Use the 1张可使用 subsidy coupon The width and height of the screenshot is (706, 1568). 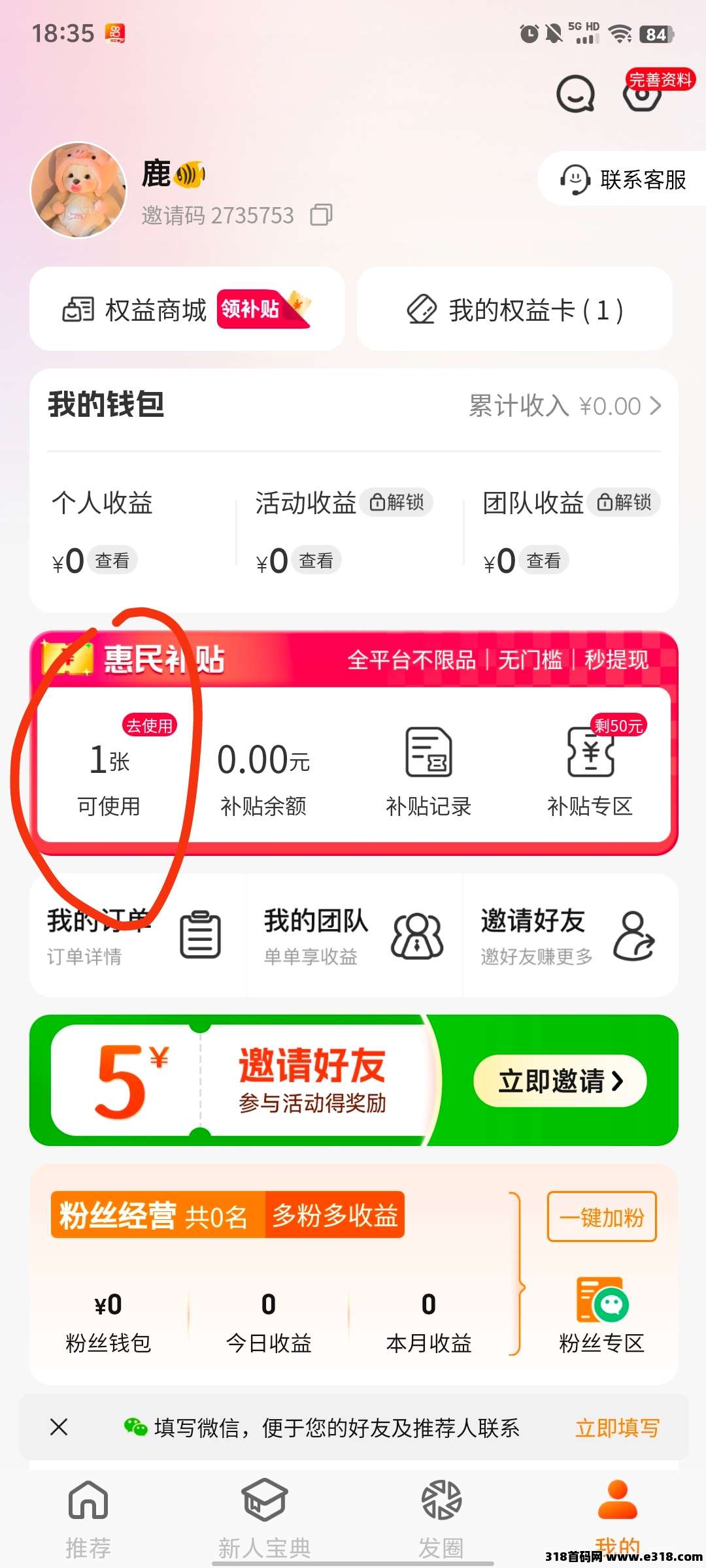click(x=110, y=771)
